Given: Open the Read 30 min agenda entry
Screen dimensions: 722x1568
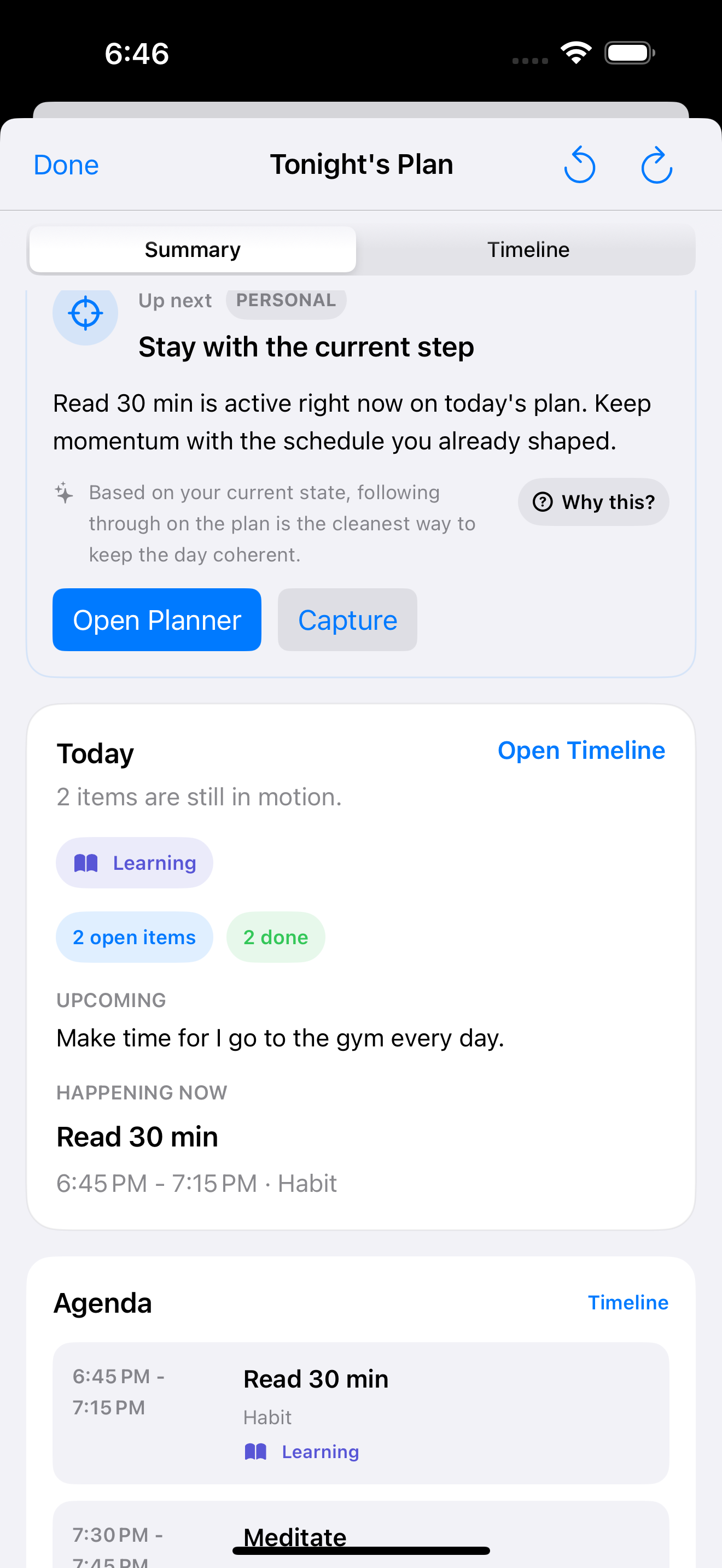Looking at the screenshot, I should 360,1412.
